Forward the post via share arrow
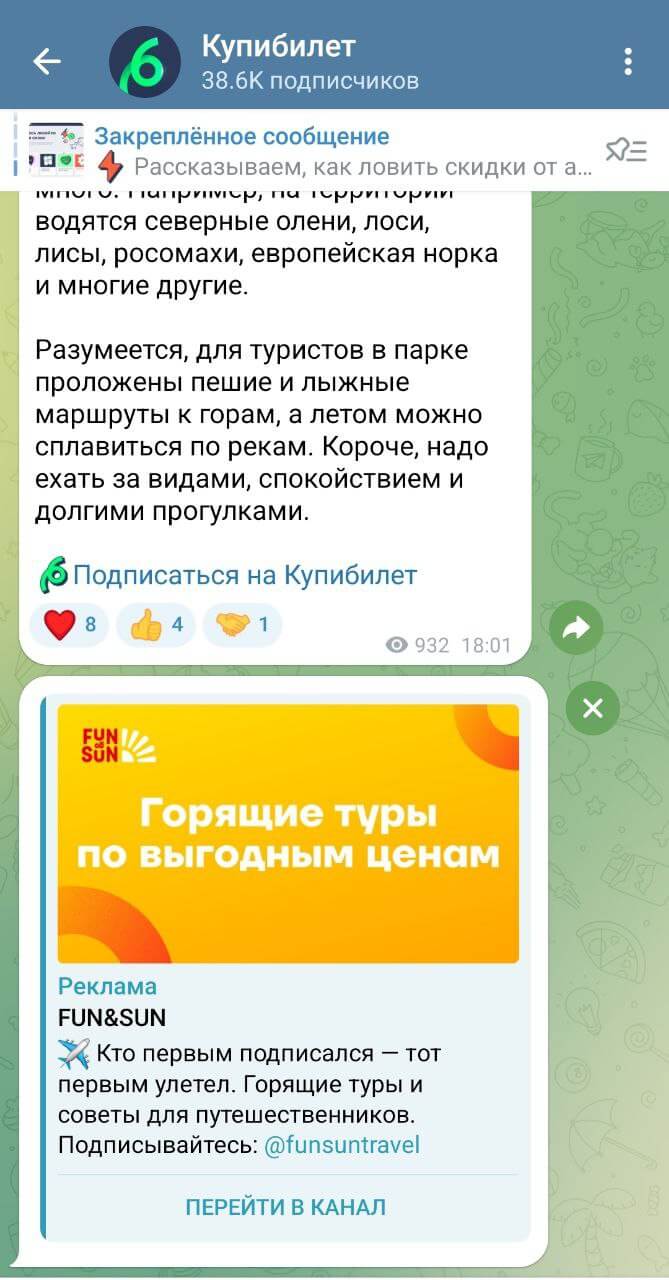Image resolution: width=669 pixels, height=1280 pixels. click(577, 627)
